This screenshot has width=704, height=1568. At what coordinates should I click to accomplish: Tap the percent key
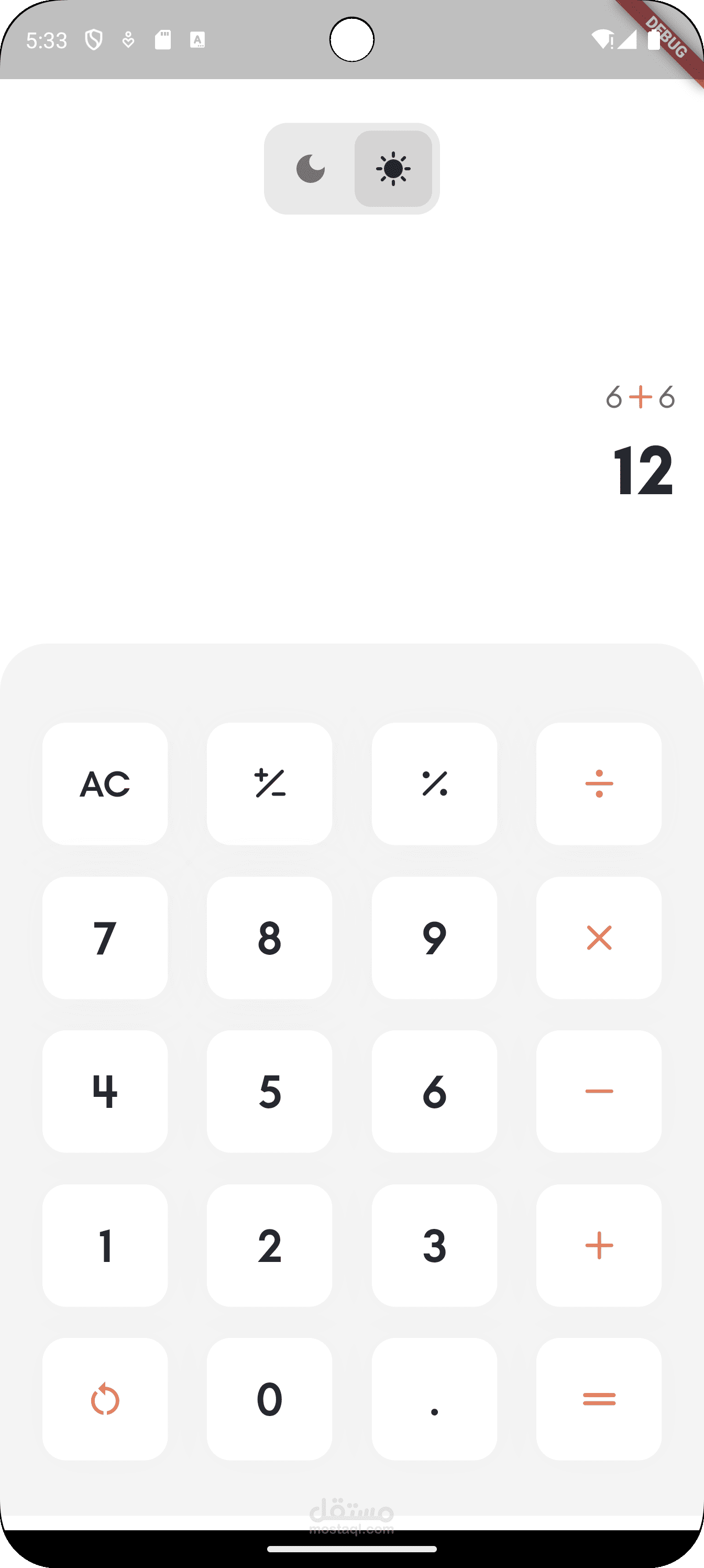(x=434, y=783)
